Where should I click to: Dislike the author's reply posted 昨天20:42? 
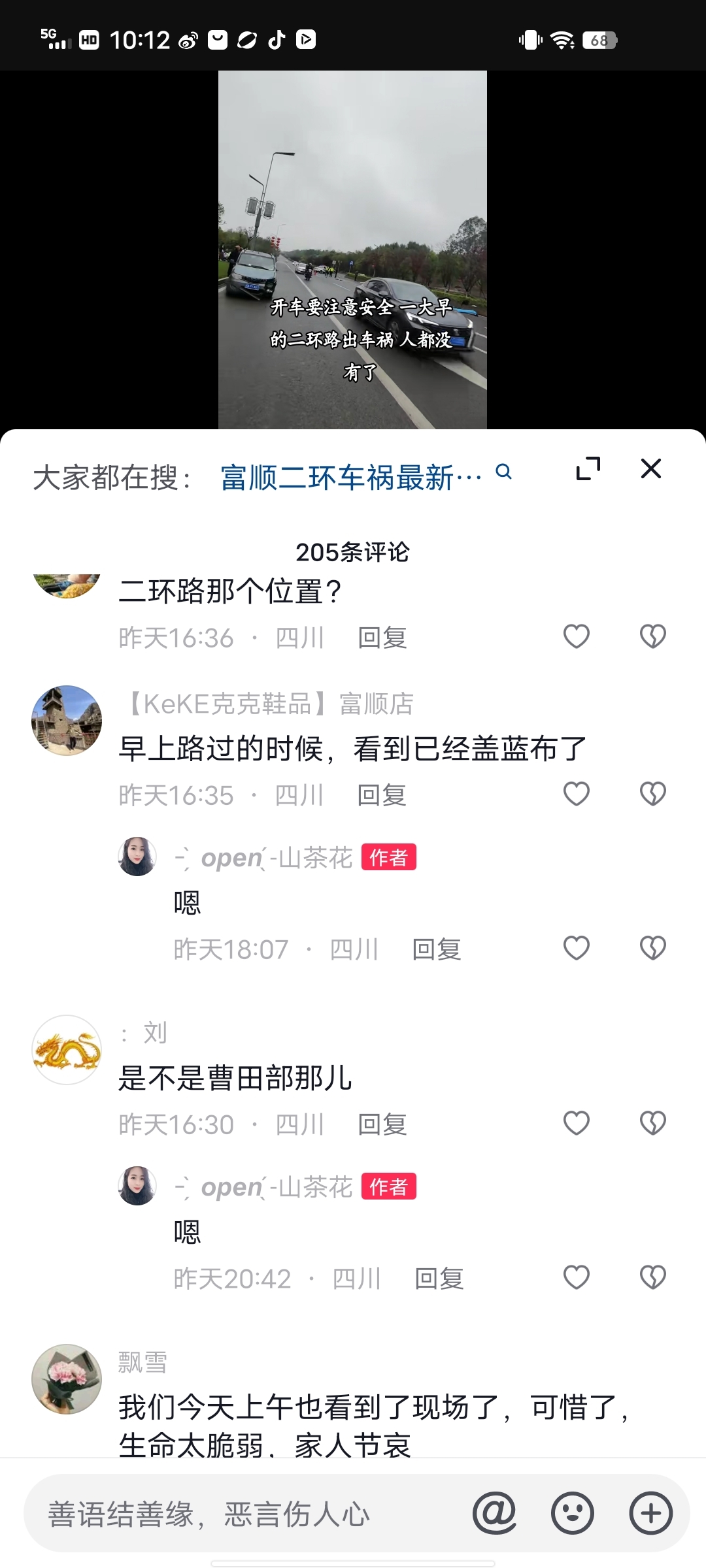pos(652,1277)
